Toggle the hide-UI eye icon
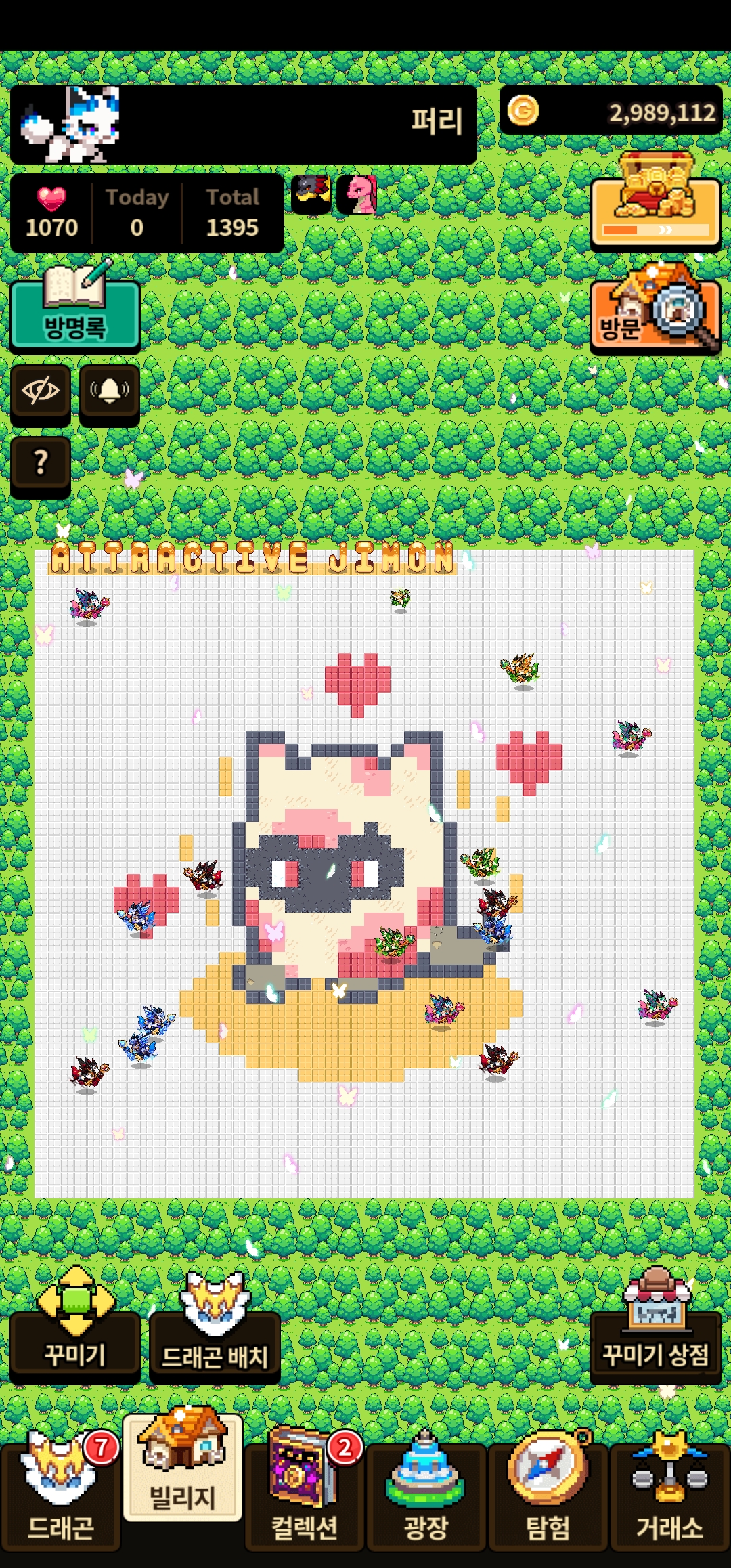Image resolution: width=731 pixels, height=1568 pixels. click(41, 391)
